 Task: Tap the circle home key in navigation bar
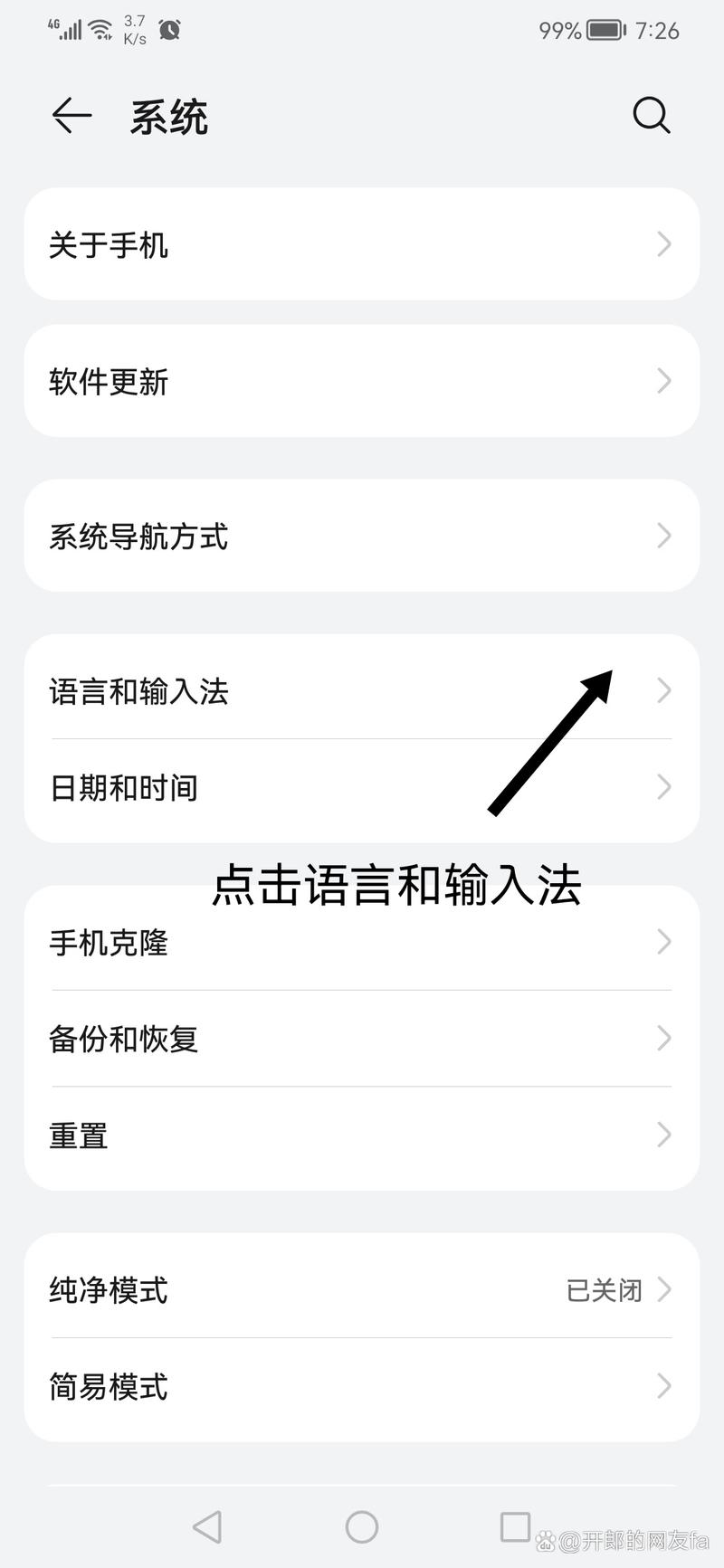(361, 1527)
